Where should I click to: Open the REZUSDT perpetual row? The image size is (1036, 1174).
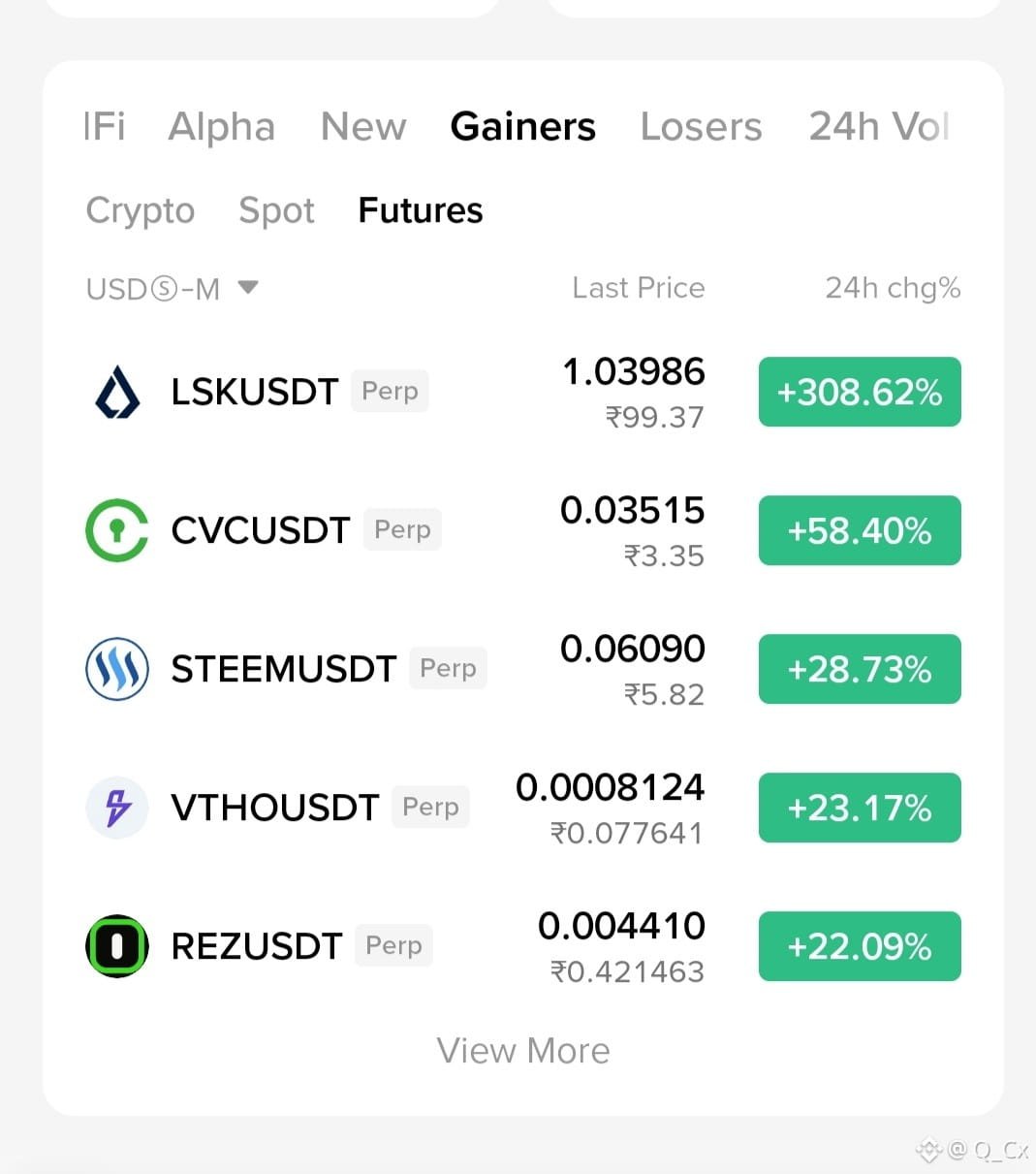(x=523, y=946)
